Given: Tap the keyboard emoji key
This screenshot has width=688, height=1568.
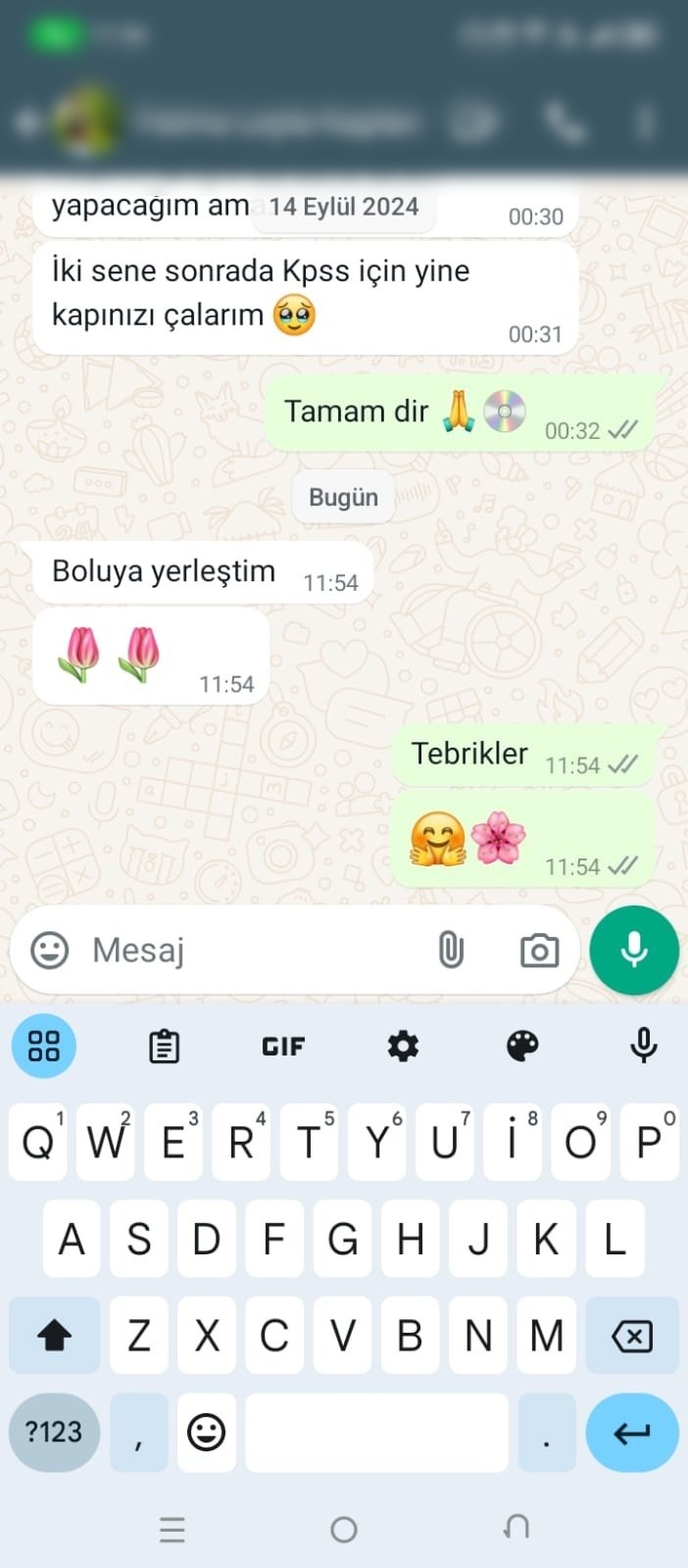Looking at the screenshot, I should (206, 1432).
